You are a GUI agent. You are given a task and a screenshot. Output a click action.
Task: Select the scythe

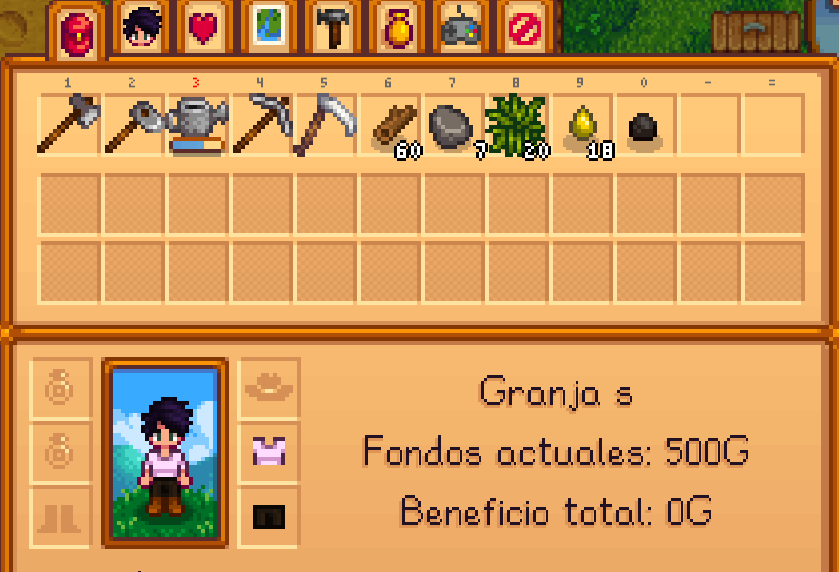(x=325, y=125)
